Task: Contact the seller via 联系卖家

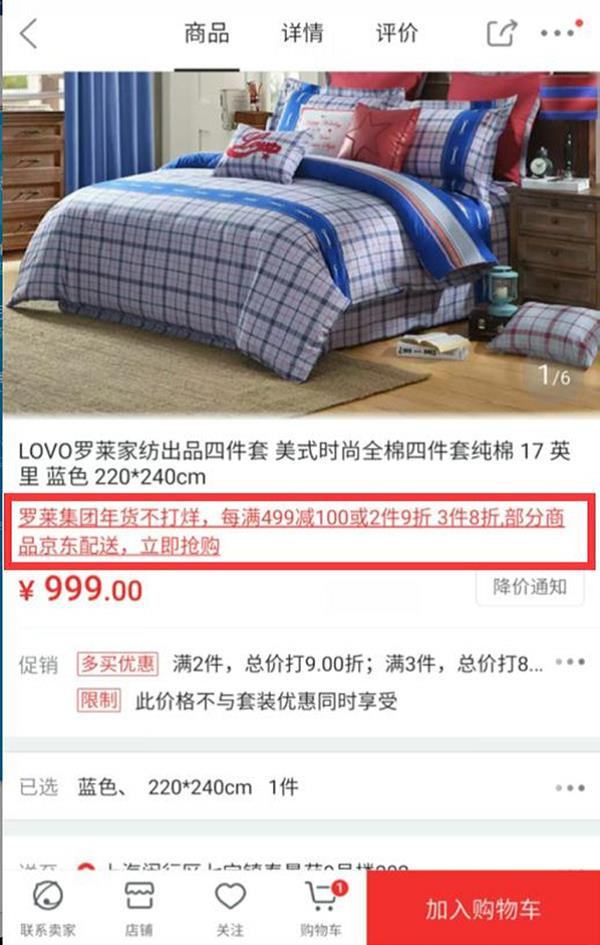Action: (x=47, y=908)
